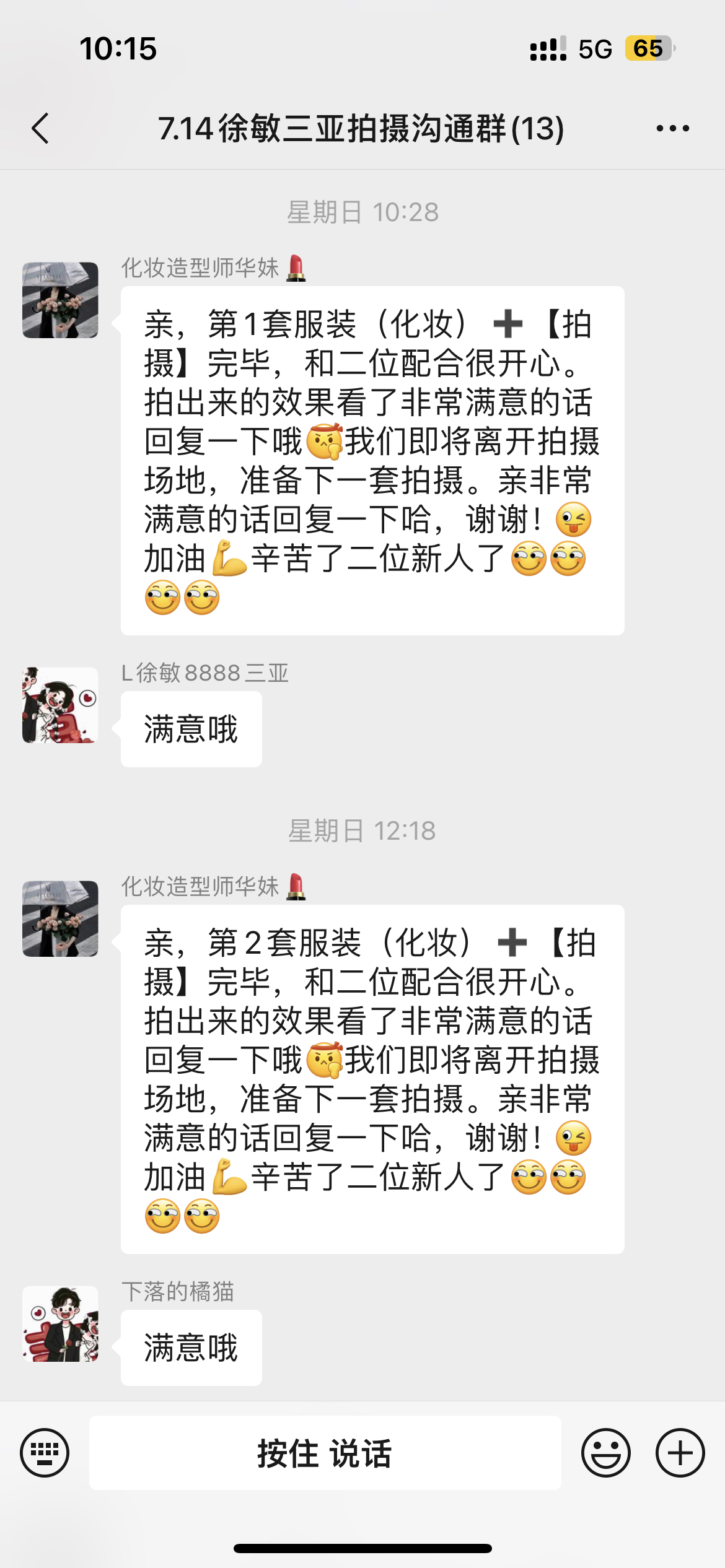
Task: Switch to keyboard text input
Action: coord(45,1452)
